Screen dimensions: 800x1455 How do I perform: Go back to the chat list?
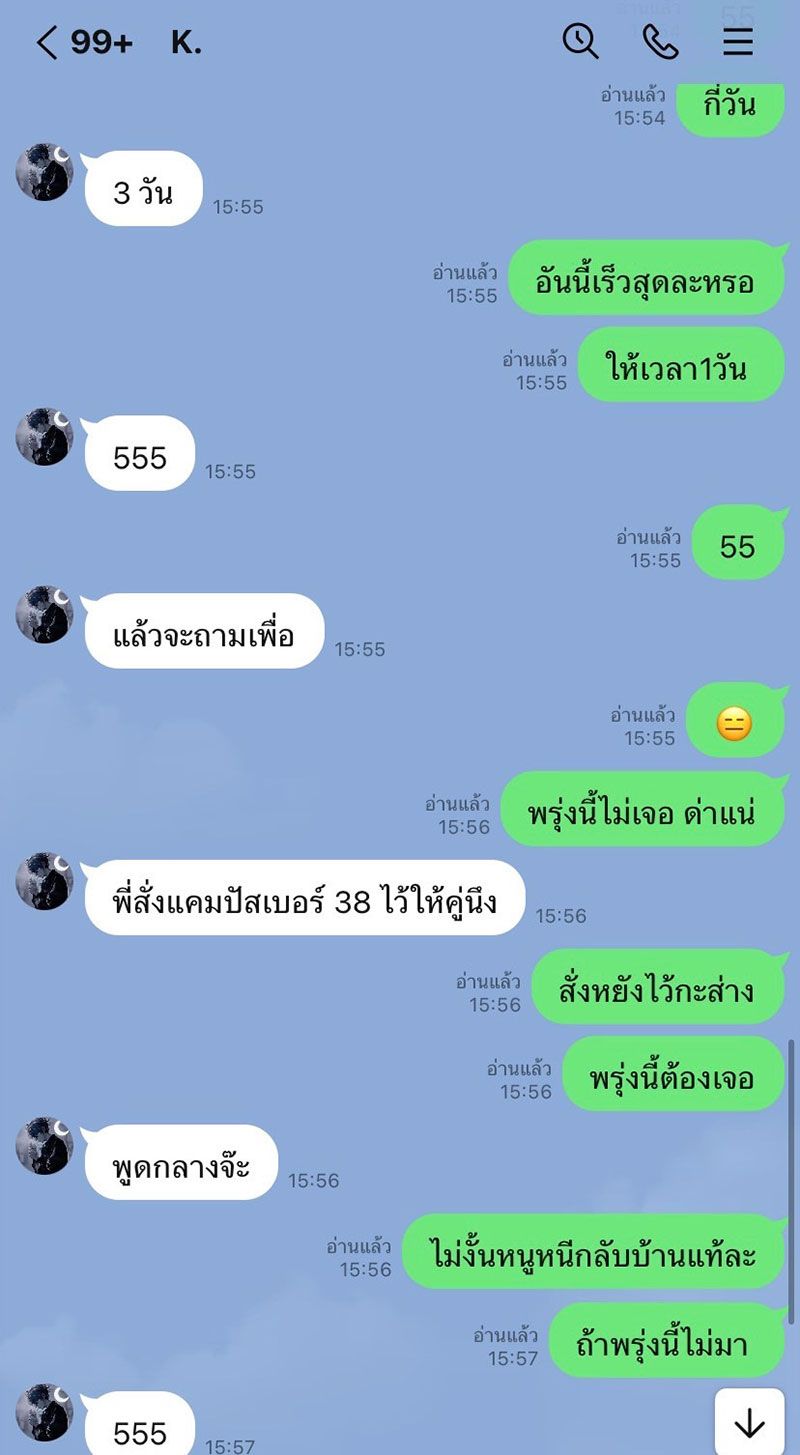46,43
